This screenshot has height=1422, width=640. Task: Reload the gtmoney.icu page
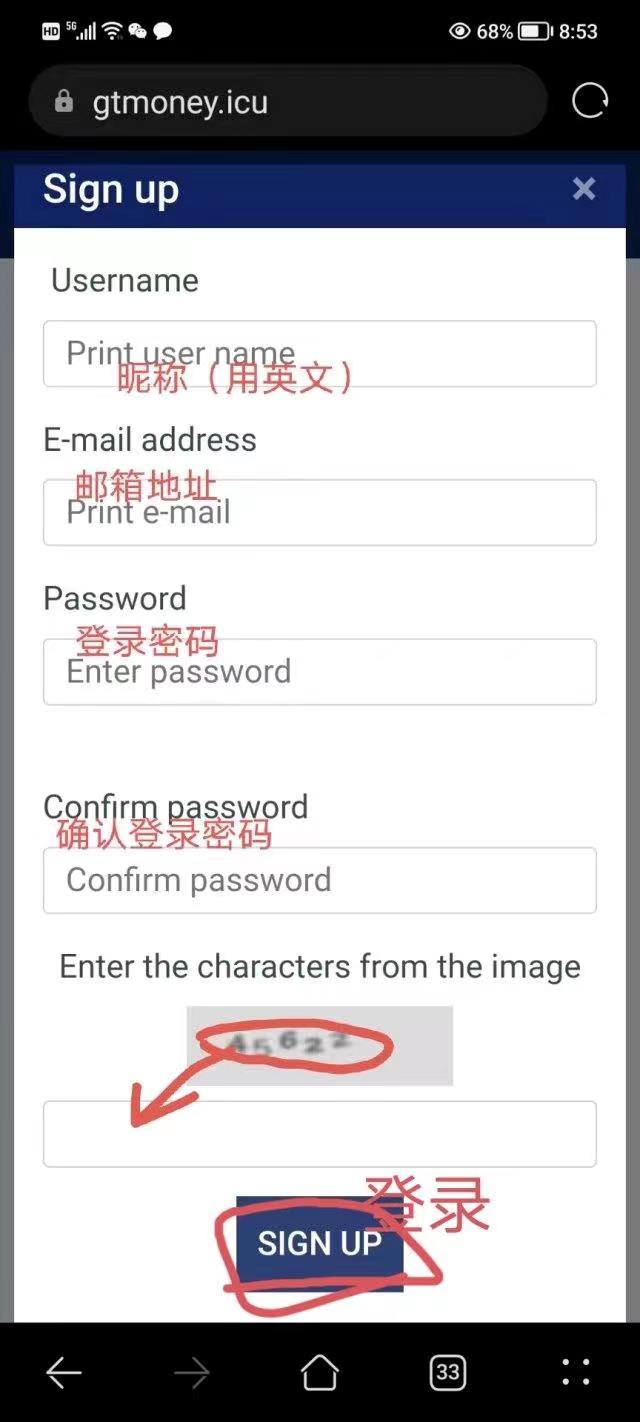(589, 101)
